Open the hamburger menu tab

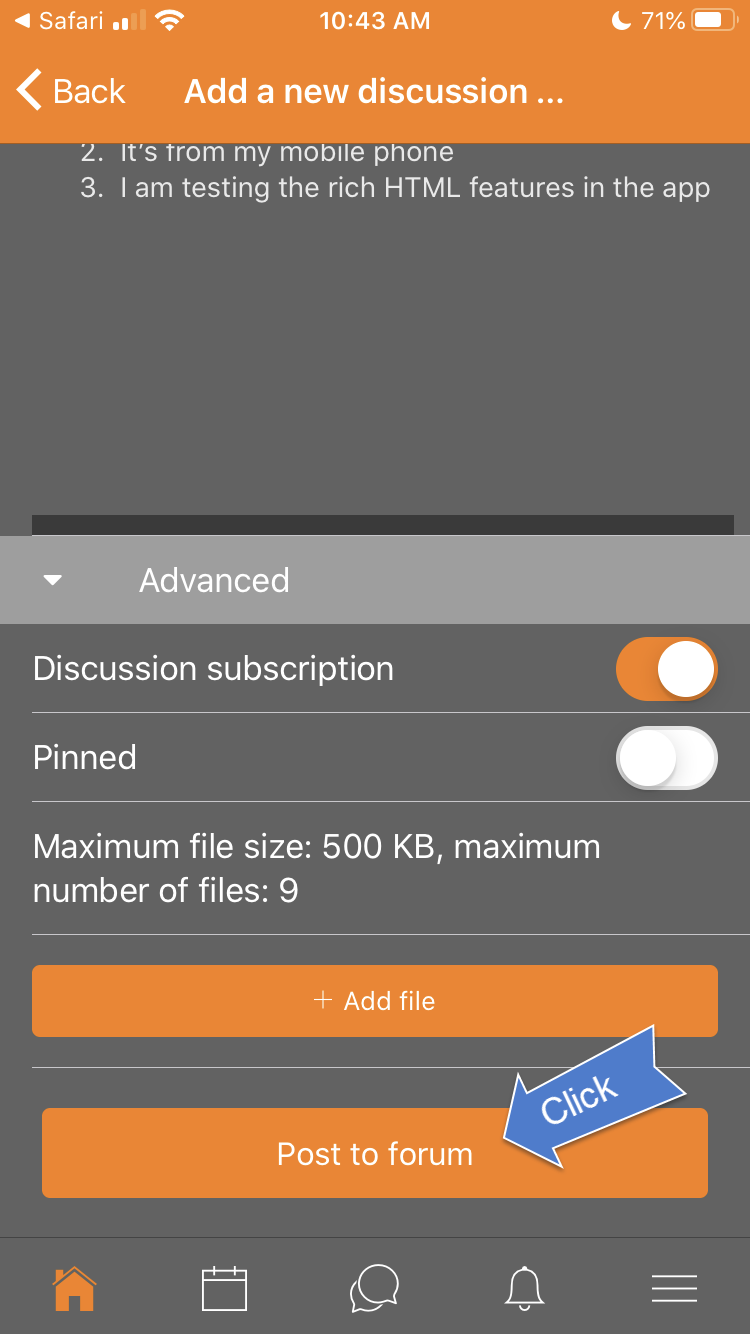(674, 1288)
